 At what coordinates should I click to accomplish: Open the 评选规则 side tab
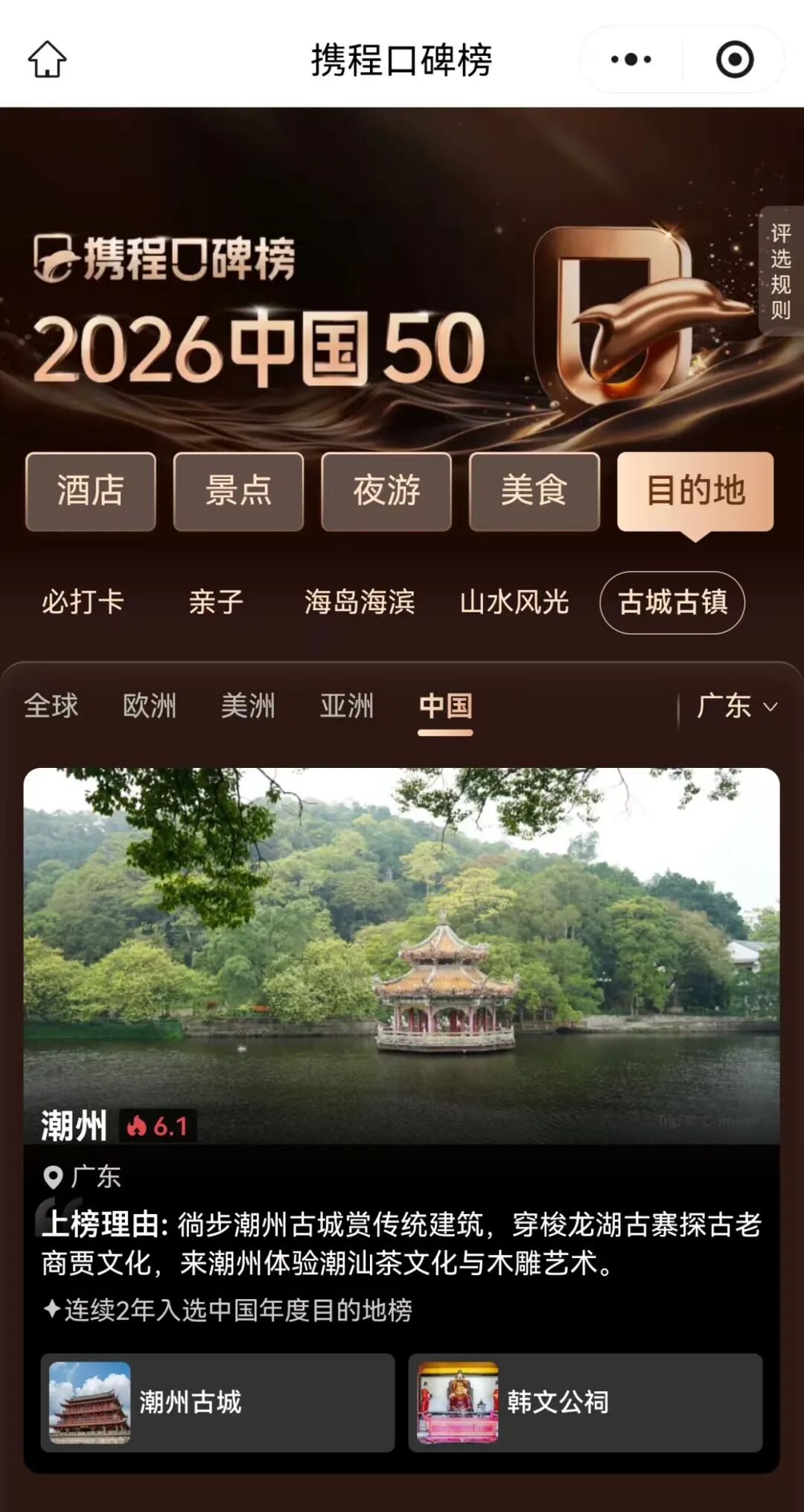point(780,271)
